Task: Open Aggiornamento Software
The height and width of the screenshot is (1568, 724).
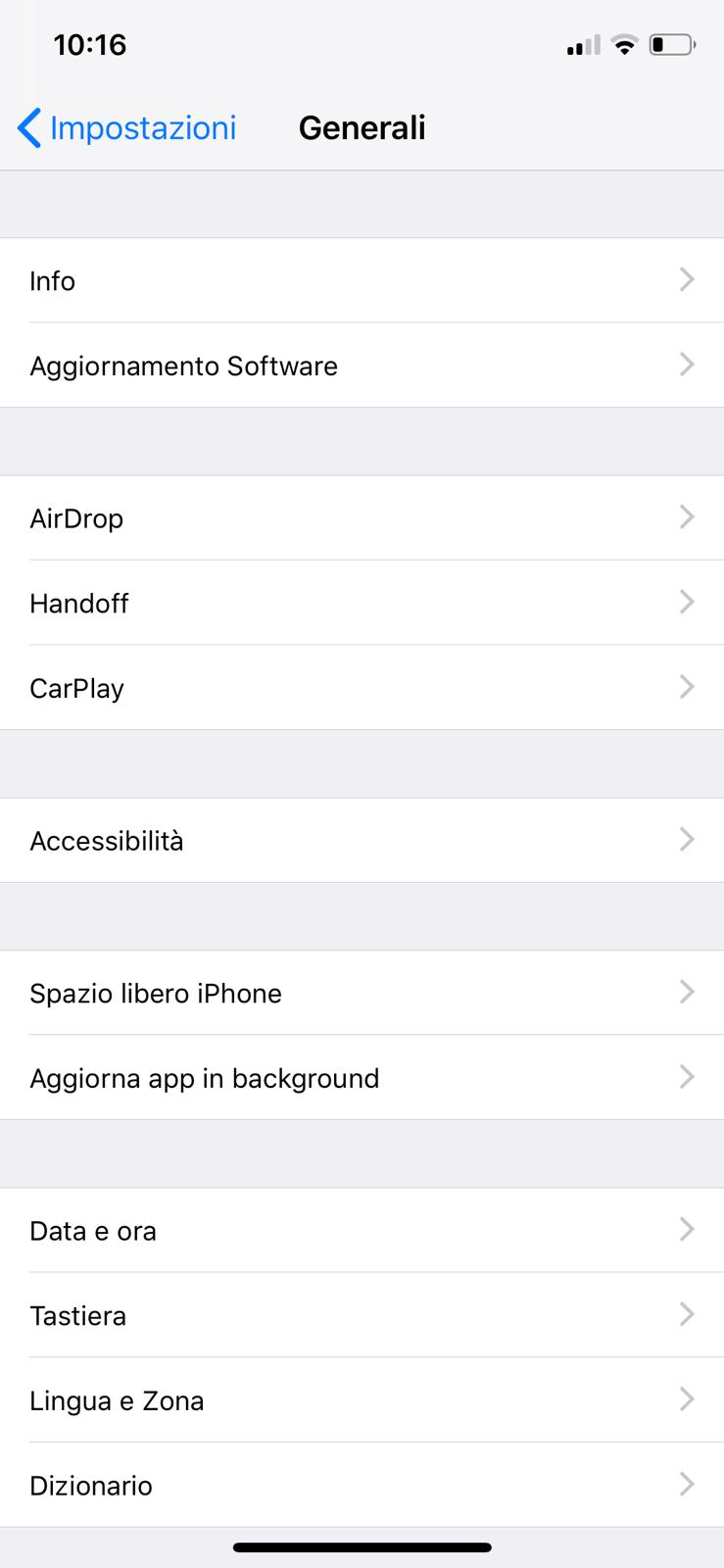Action: click(x=362, y=366)
